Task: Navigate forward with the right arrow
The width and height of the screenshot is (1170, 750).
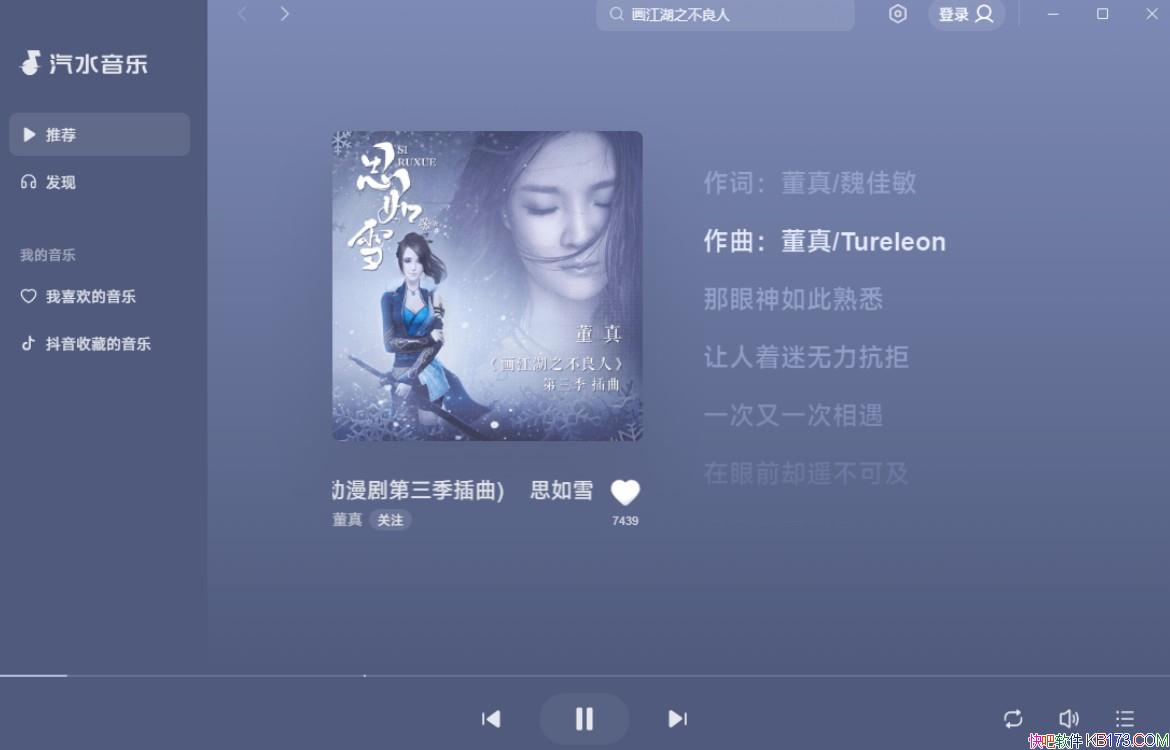Action: coord(285,14)
